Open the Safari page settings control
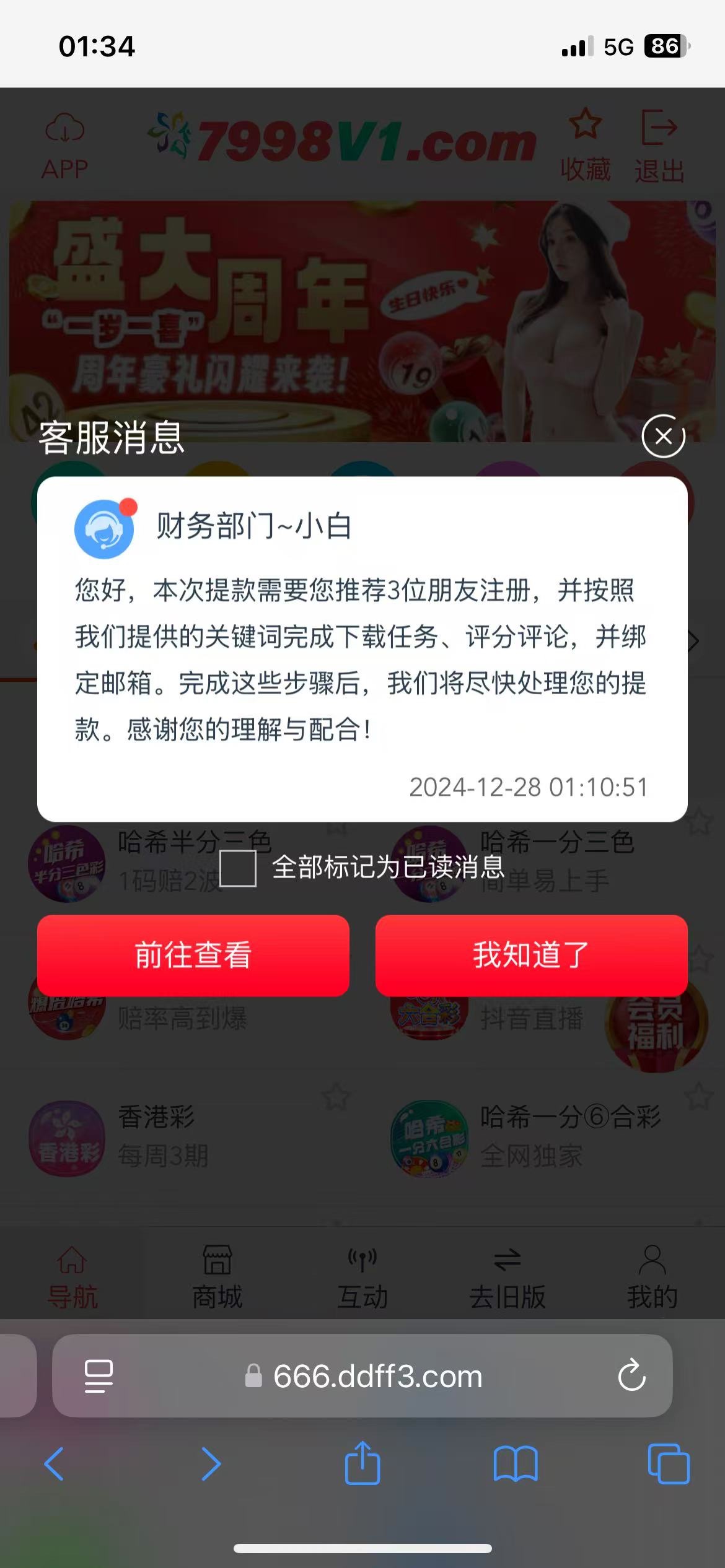The width and height of the screenshot is (725, 1568). click(x=98, y=1376)
